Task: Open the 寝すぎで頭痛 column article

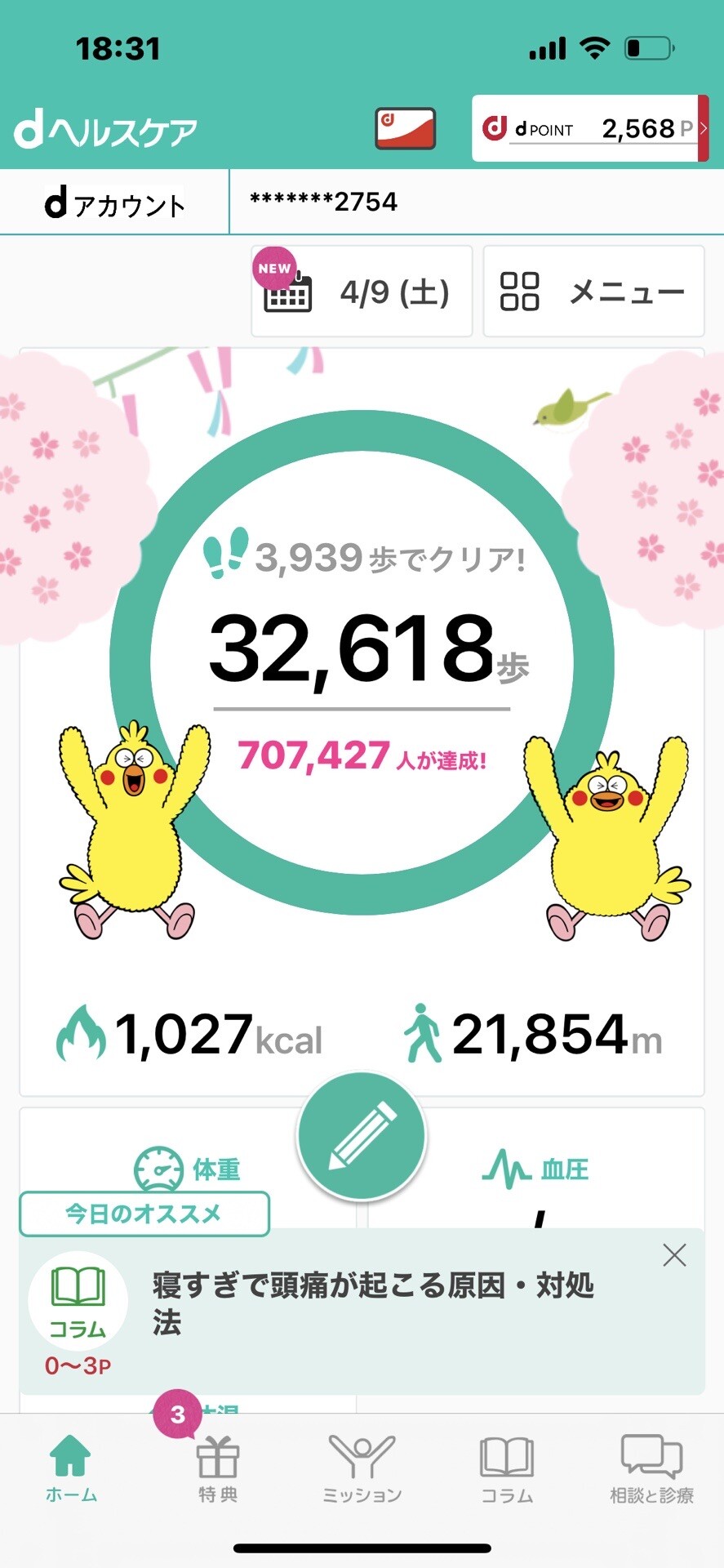Action: (x=372, y=1305)
